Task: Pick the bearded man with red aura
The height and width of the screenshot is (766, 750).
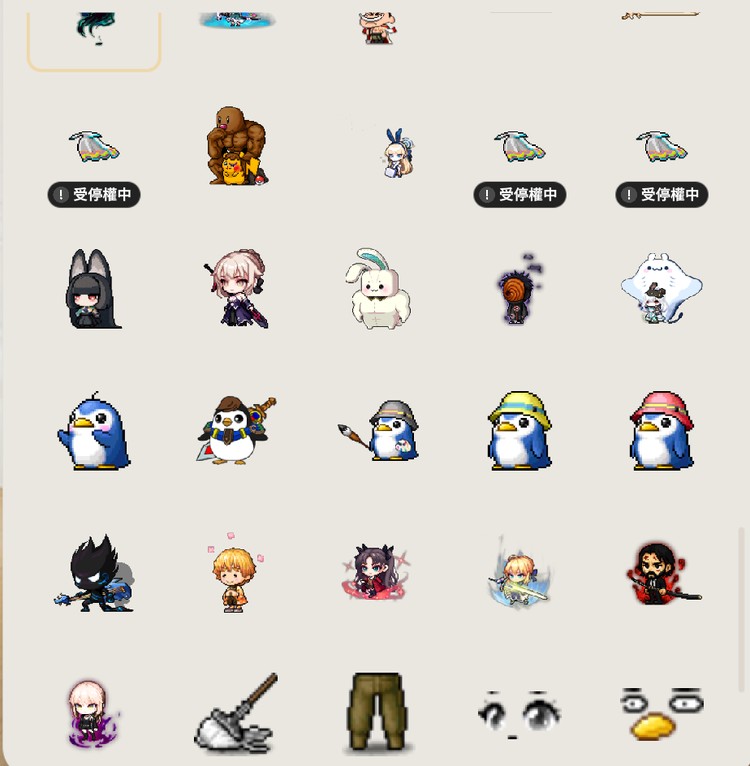Action: (x=661, y=574)
